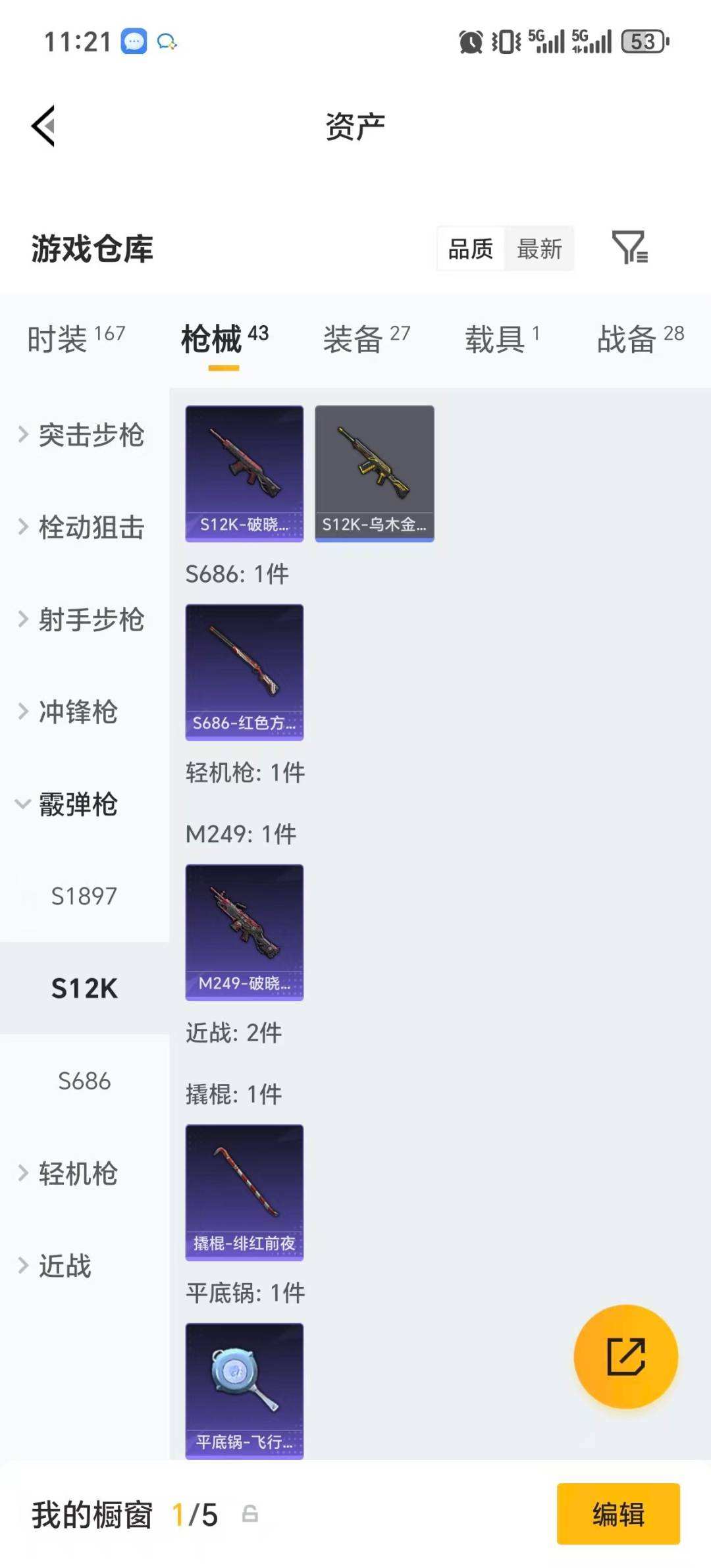Open the S12K-乌木金 skin tile
Image resolution: width=711 pixels, height=1568 pixels.
tap(374, 473)
